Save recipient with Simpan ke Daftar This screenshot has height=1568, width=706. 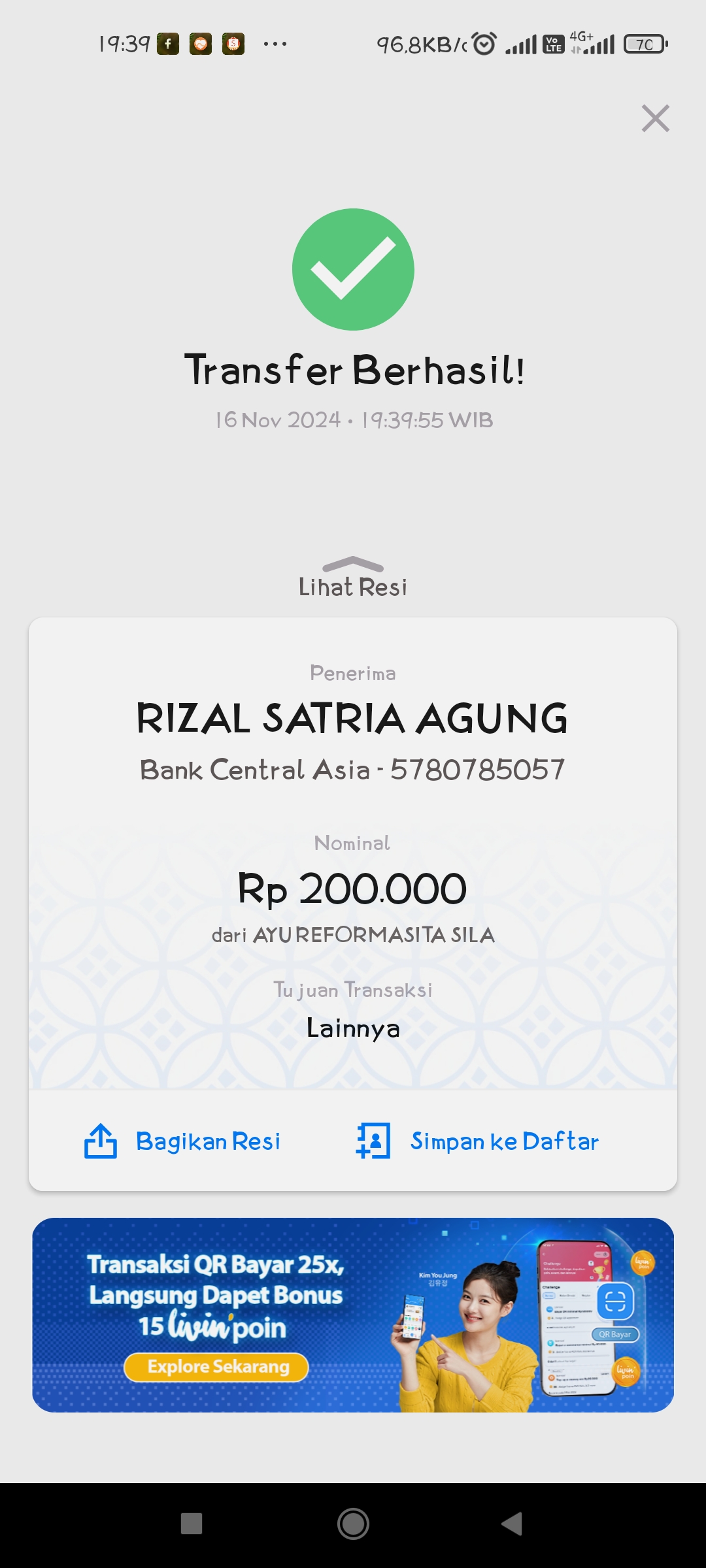(x=478, y=1141)
